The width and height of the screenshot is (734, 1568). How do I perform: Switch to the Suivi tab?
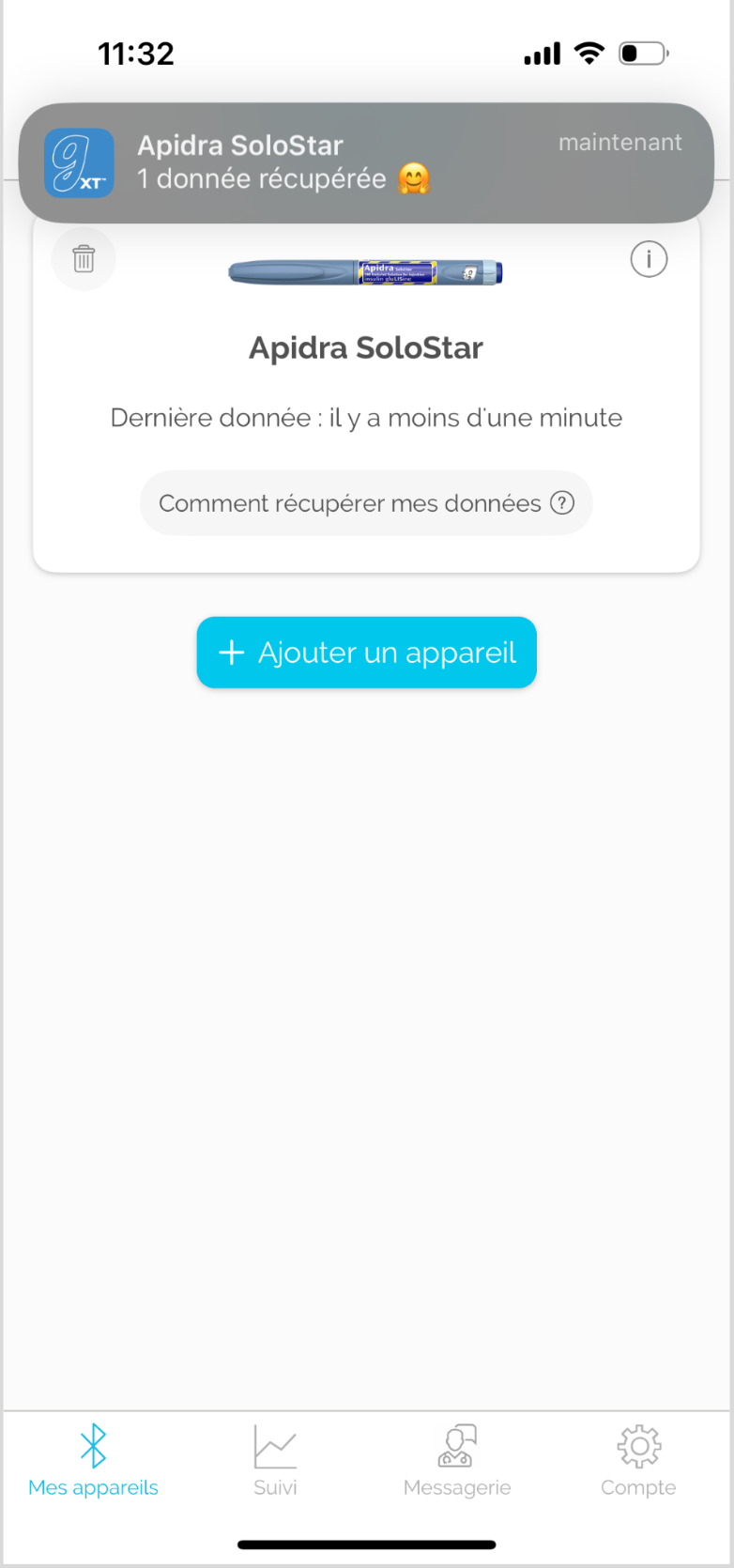(x=275, y=1460)
